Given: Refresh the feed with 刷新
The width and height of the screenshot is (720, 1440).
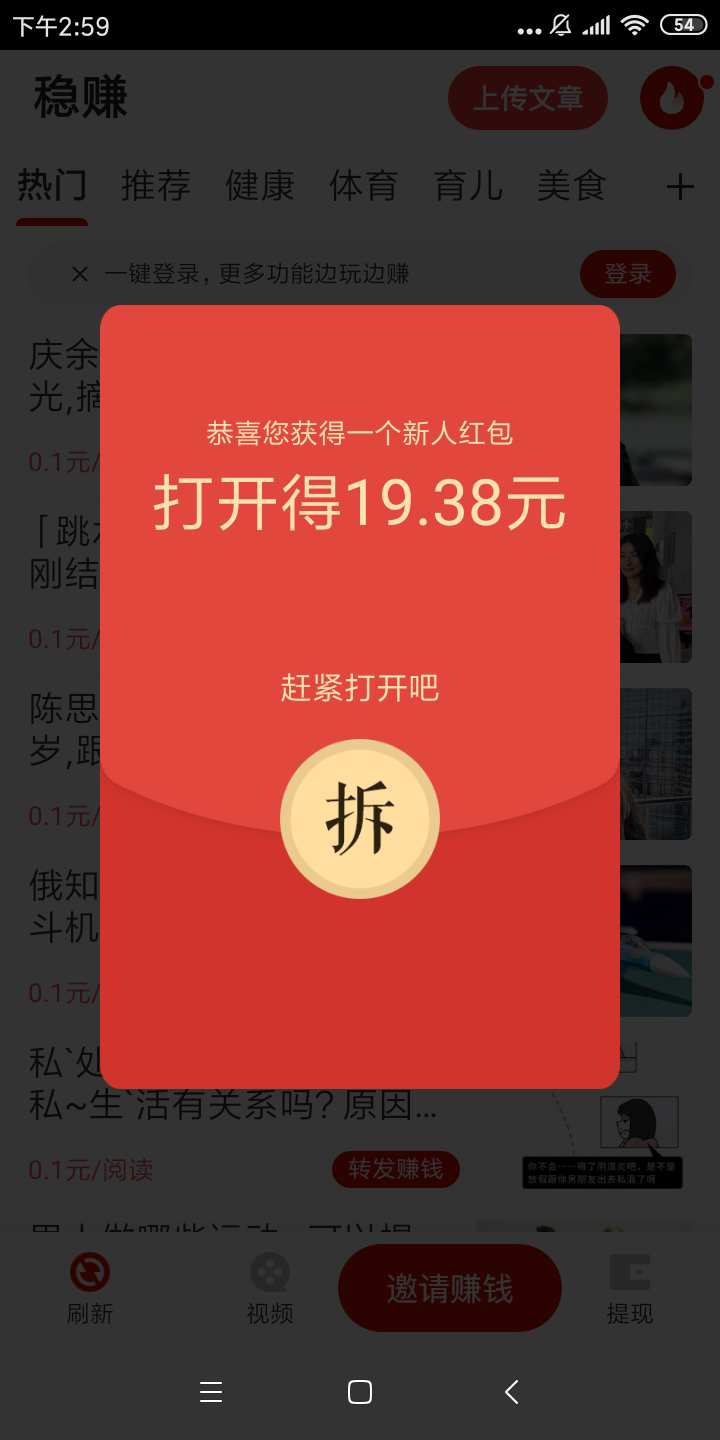Looking at the screenshot, I should pyautogui.click(x=90, y=1288).
